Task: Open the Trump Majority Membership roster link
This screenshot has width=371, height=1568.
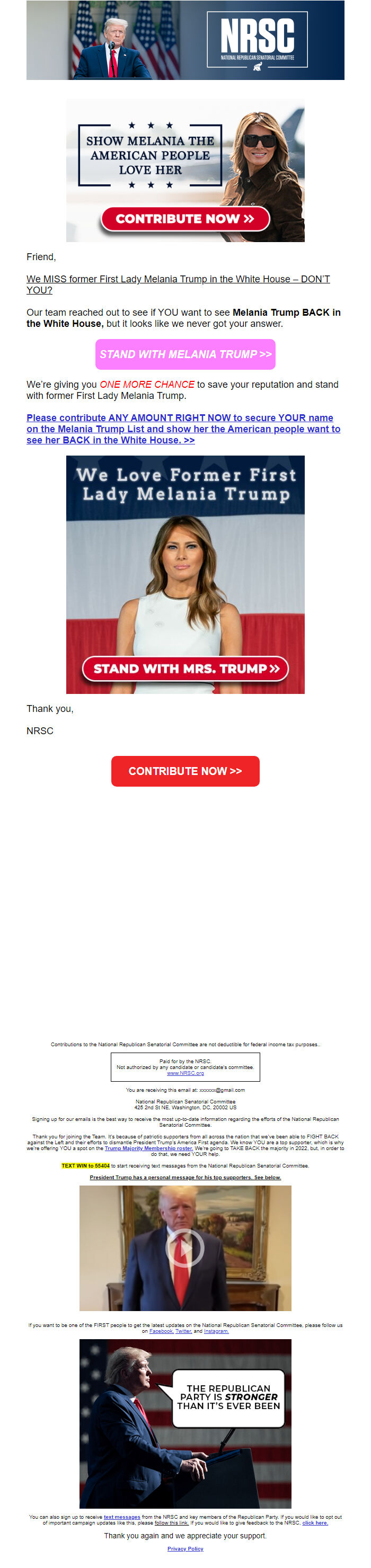Action: (148, 1148)
